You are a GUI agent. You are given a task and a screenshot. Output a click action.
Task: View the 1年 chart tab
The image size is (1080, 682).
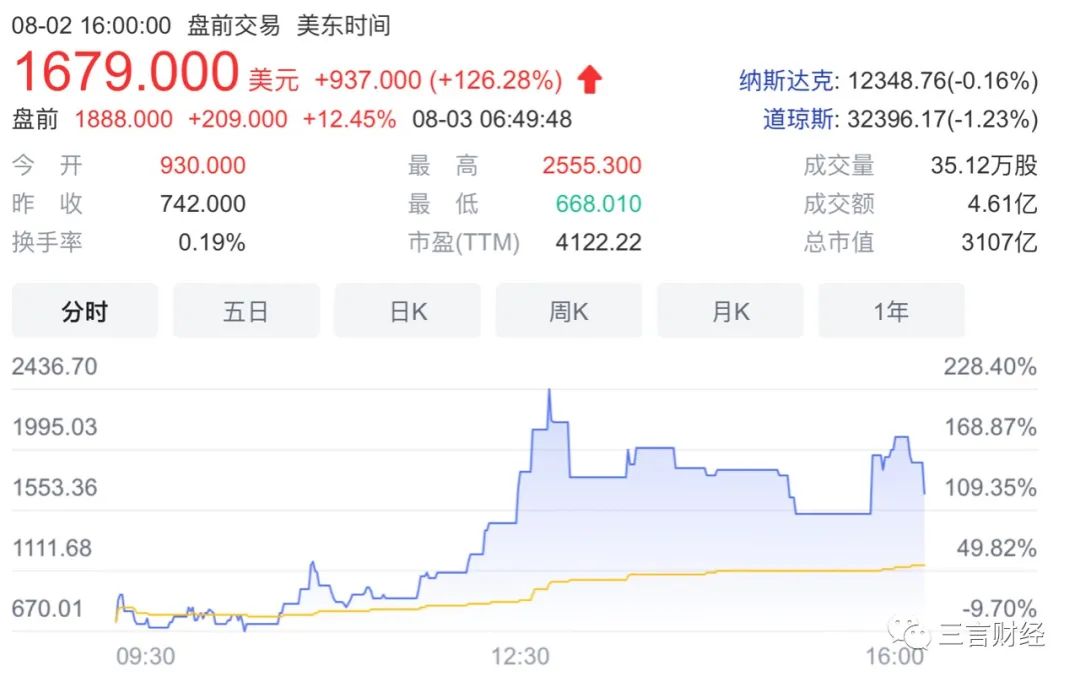[x=891, y=311]
